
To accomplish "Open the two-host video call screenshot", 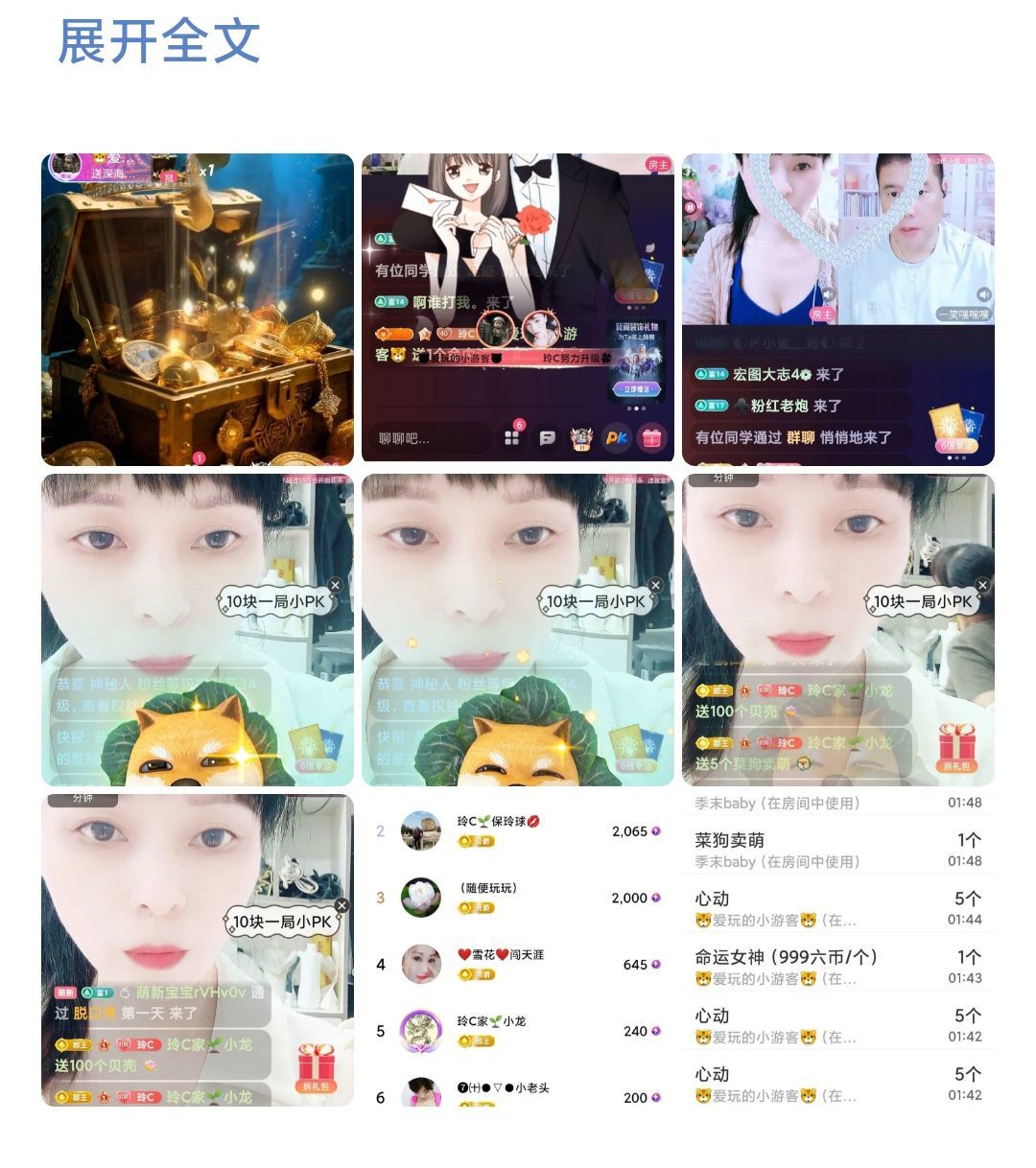I will 837,309.
